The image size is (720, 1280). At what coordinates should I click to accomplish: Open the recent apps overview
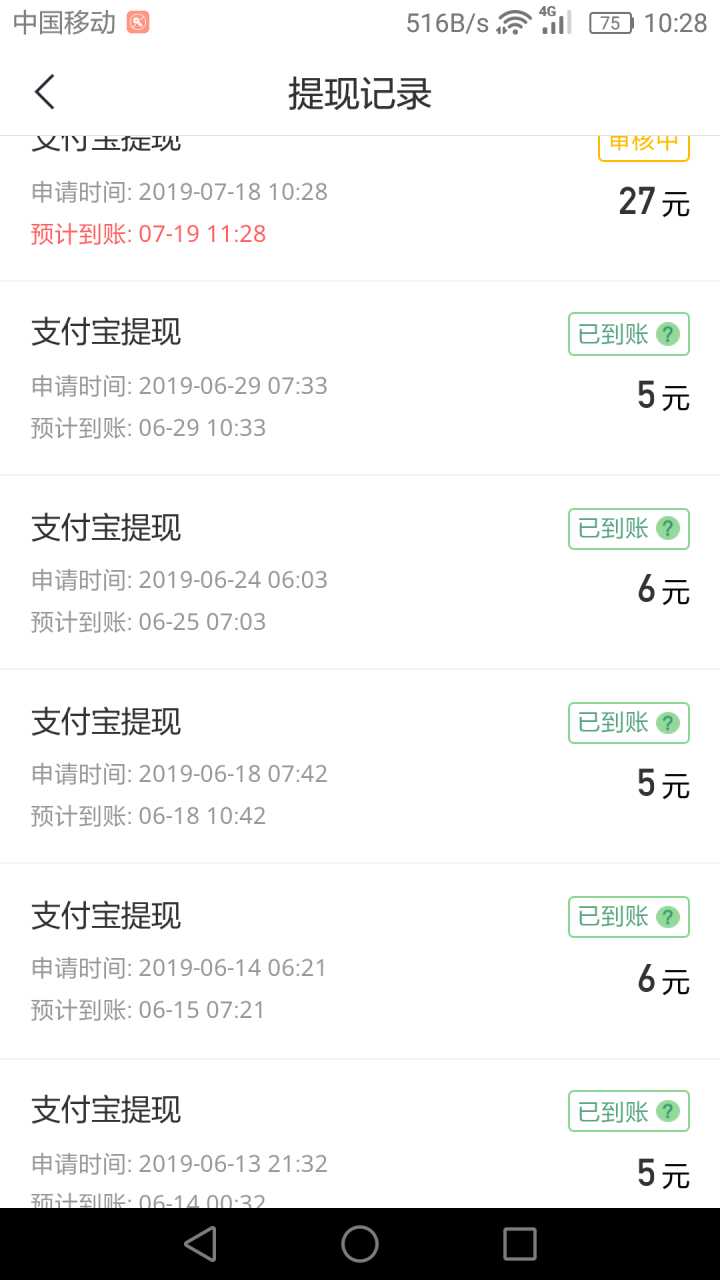(x=520, y=1244)
